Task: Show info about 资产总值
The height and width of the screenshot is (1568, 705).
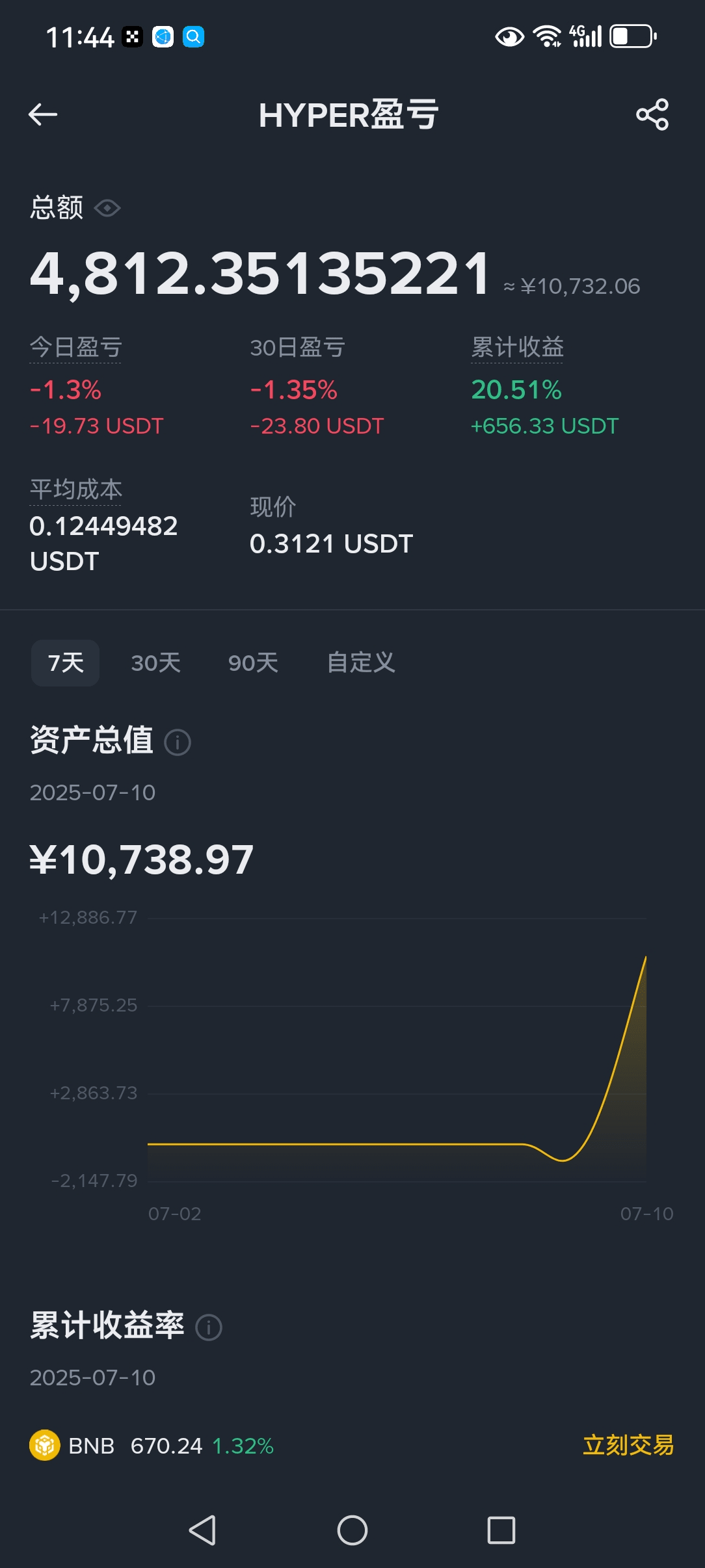Action: (x=178, y=742)
